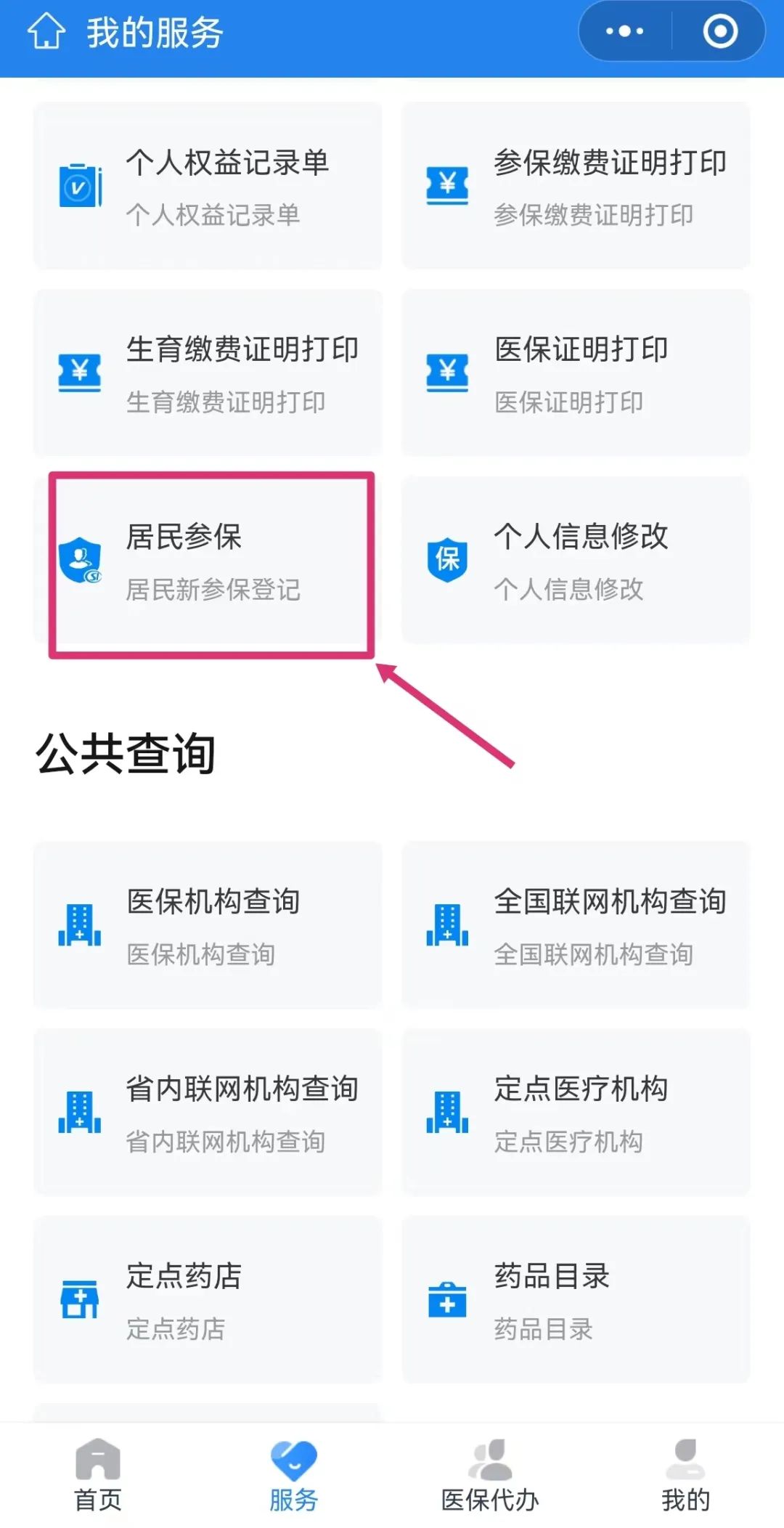784x1528 pixels.
Task: Open 个人信息修改 card
Action: point(576,560)
